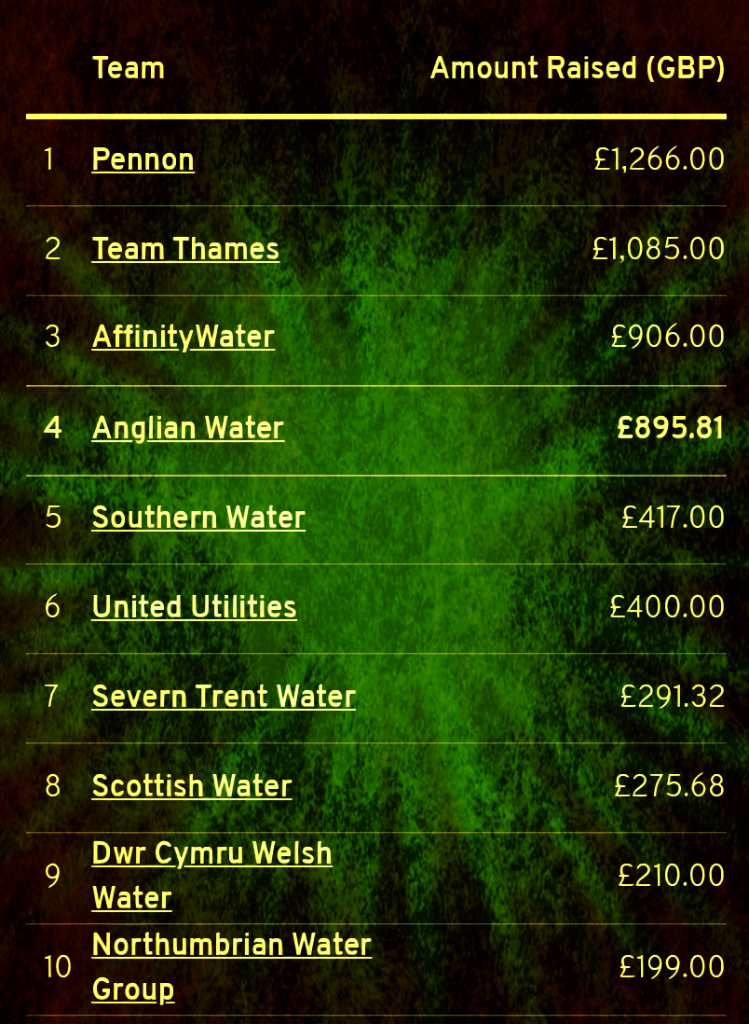Viewport: 749px width, 1024px height.
Task: Visit the Team Thames page
Action: click(x=185, y=249)
